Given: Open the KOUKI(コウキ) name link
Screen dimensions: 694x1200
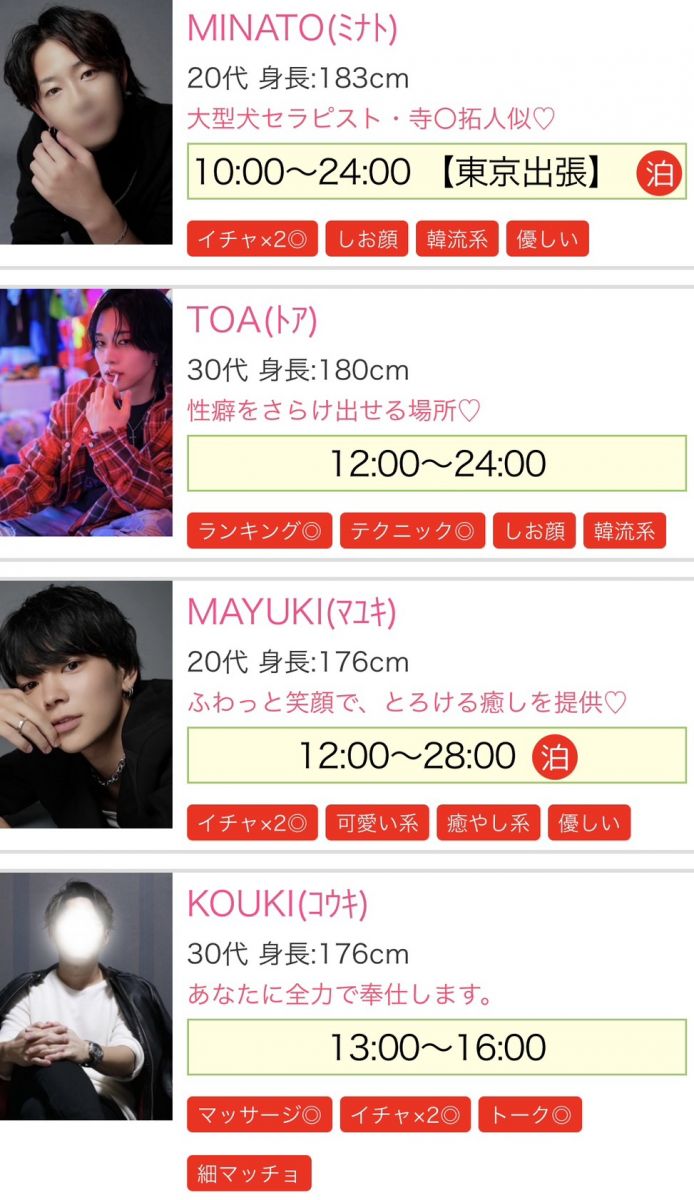Looking at the screenshot, I should click(x=277, y=904).
